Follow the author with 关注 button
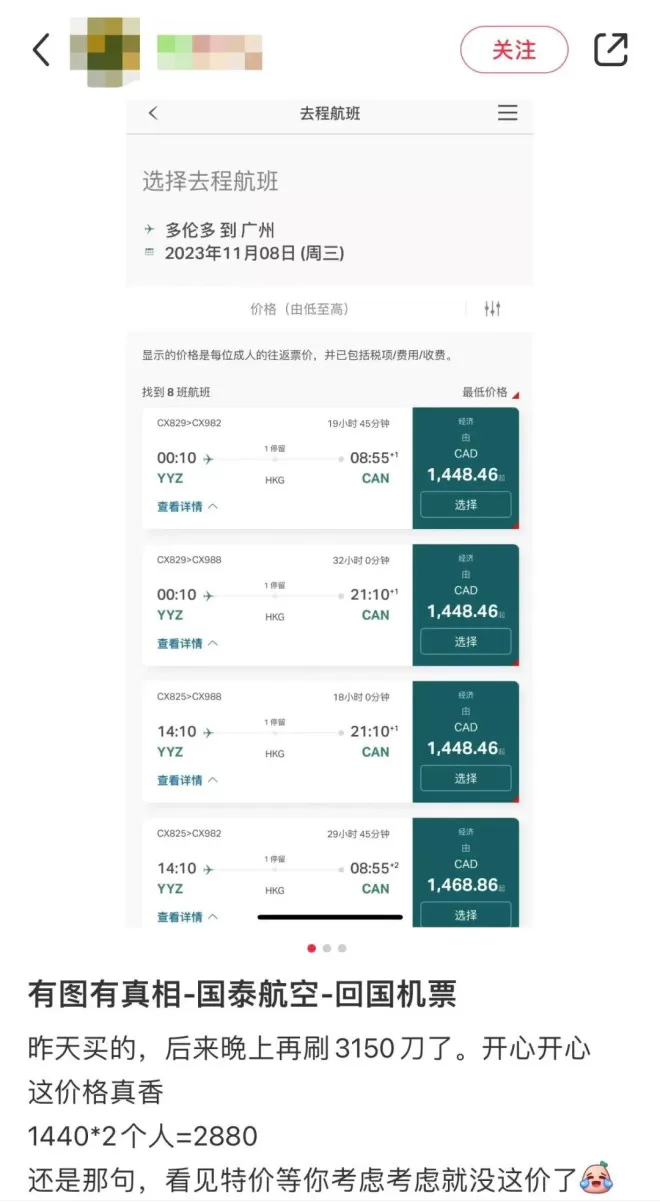Image resolution: width=660 pixels, height=1203 pixels. coord(514,50)
